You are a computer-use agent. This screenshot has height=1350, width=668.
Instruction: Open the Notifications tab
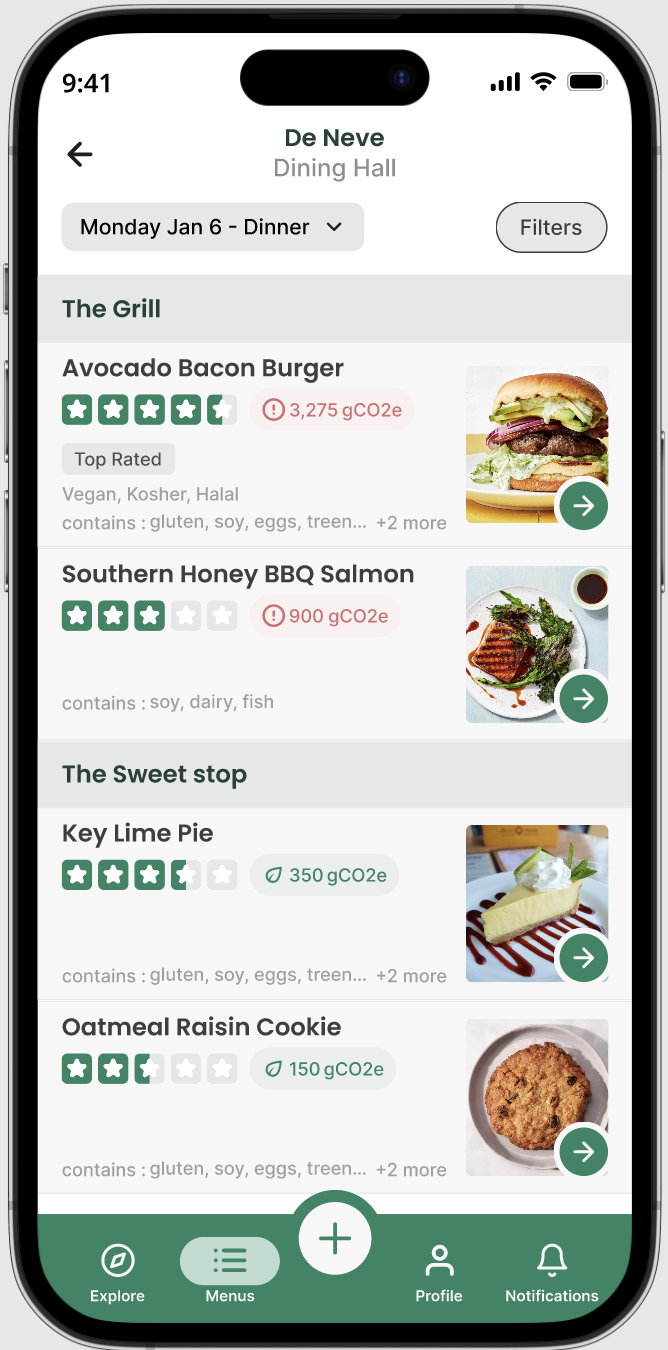click(551, 1272)
